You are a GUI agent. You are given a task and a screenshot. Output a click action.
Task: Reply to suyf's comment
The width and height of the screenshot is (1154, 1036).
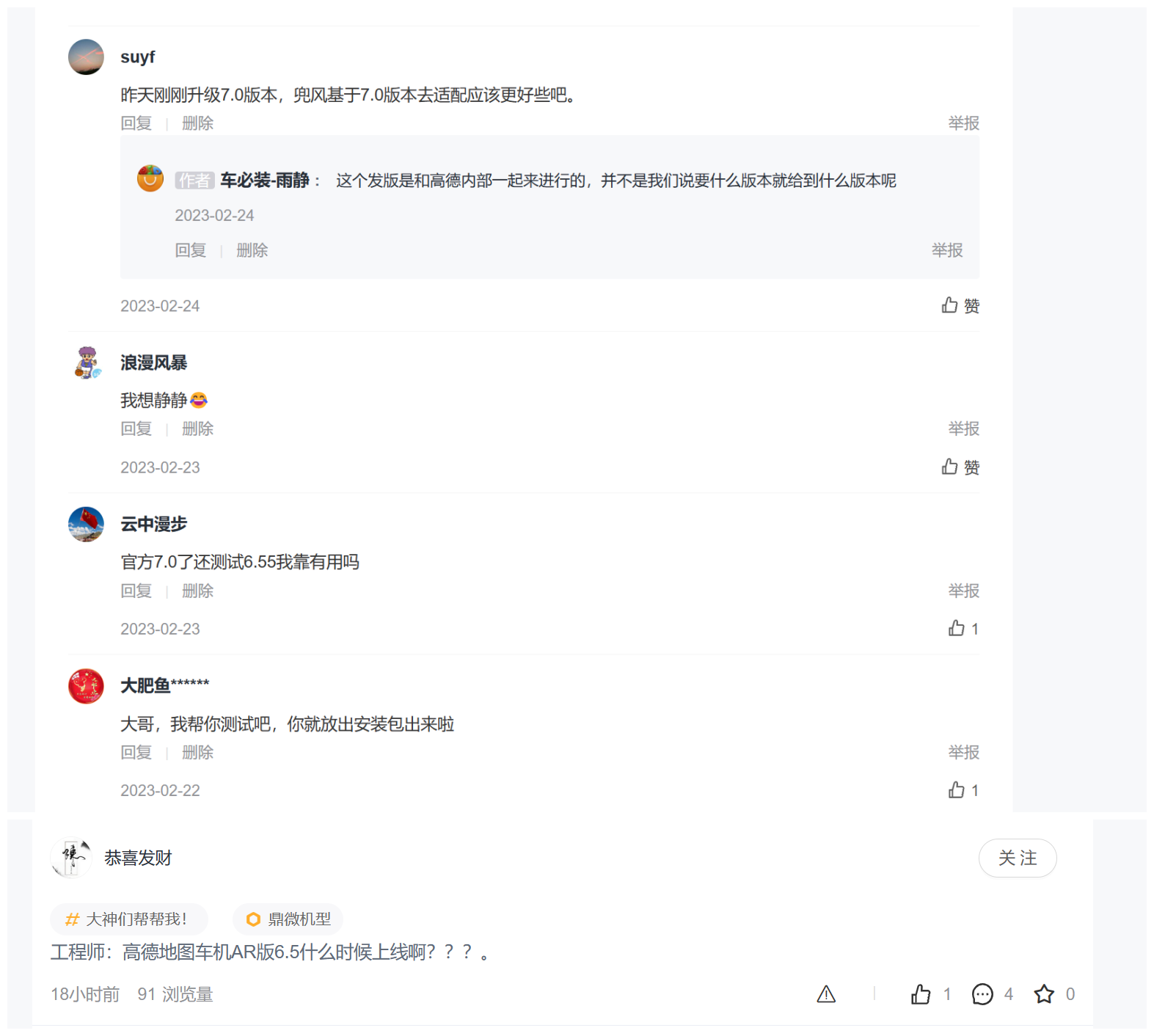136,123
